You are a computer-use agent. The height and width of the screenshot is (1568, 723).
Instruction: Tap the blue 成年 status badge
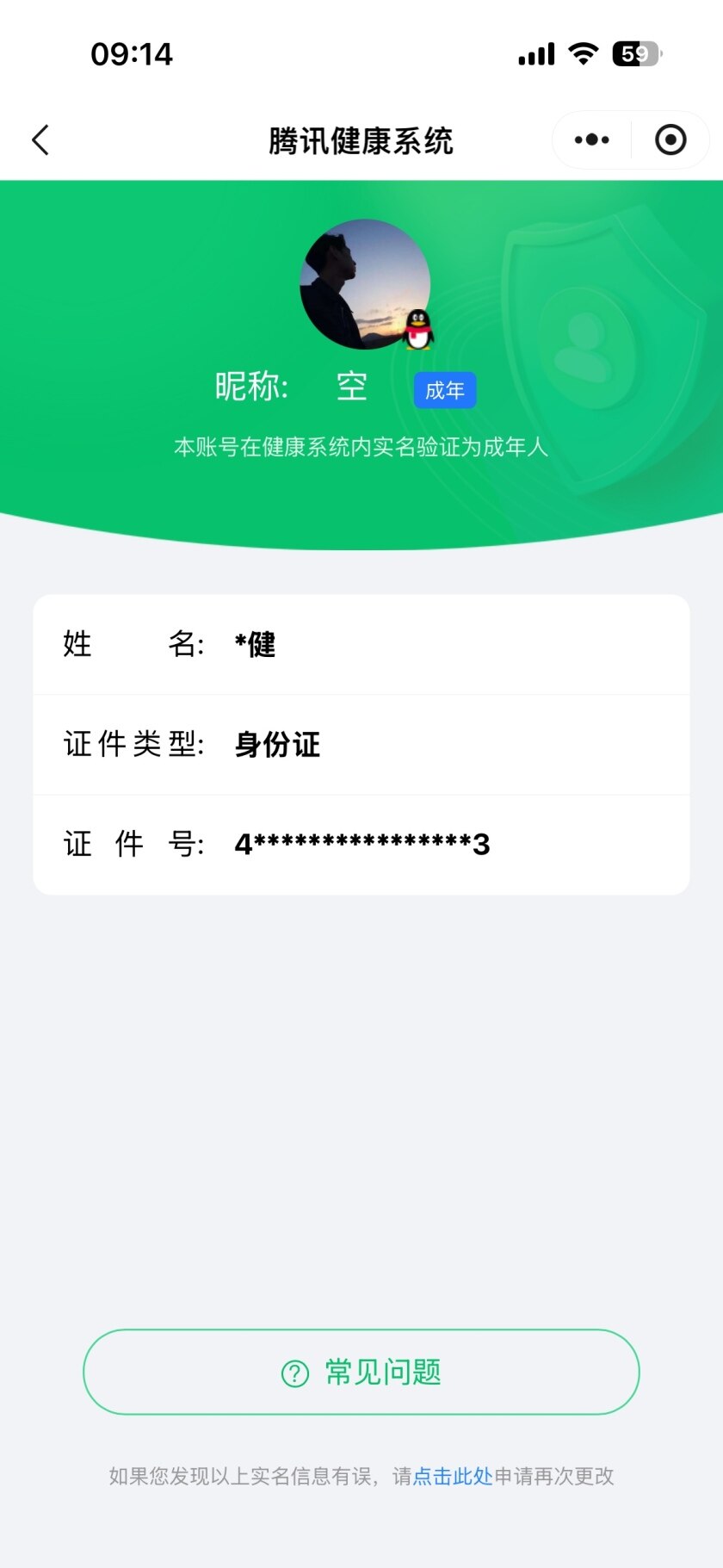click(x=444, y=389)
